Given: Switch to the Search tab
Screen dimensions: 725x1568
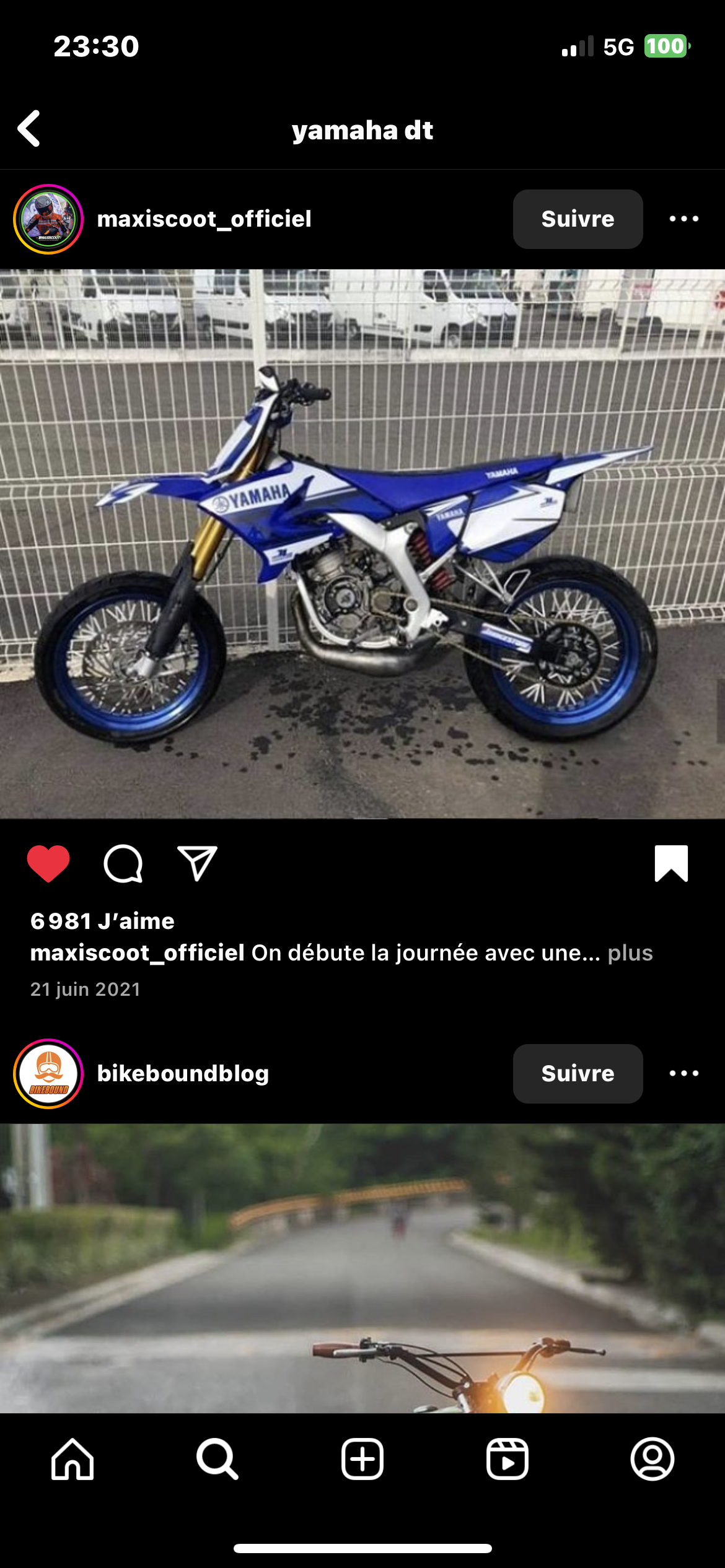Looking at the screenshot, I should 217,1459.
